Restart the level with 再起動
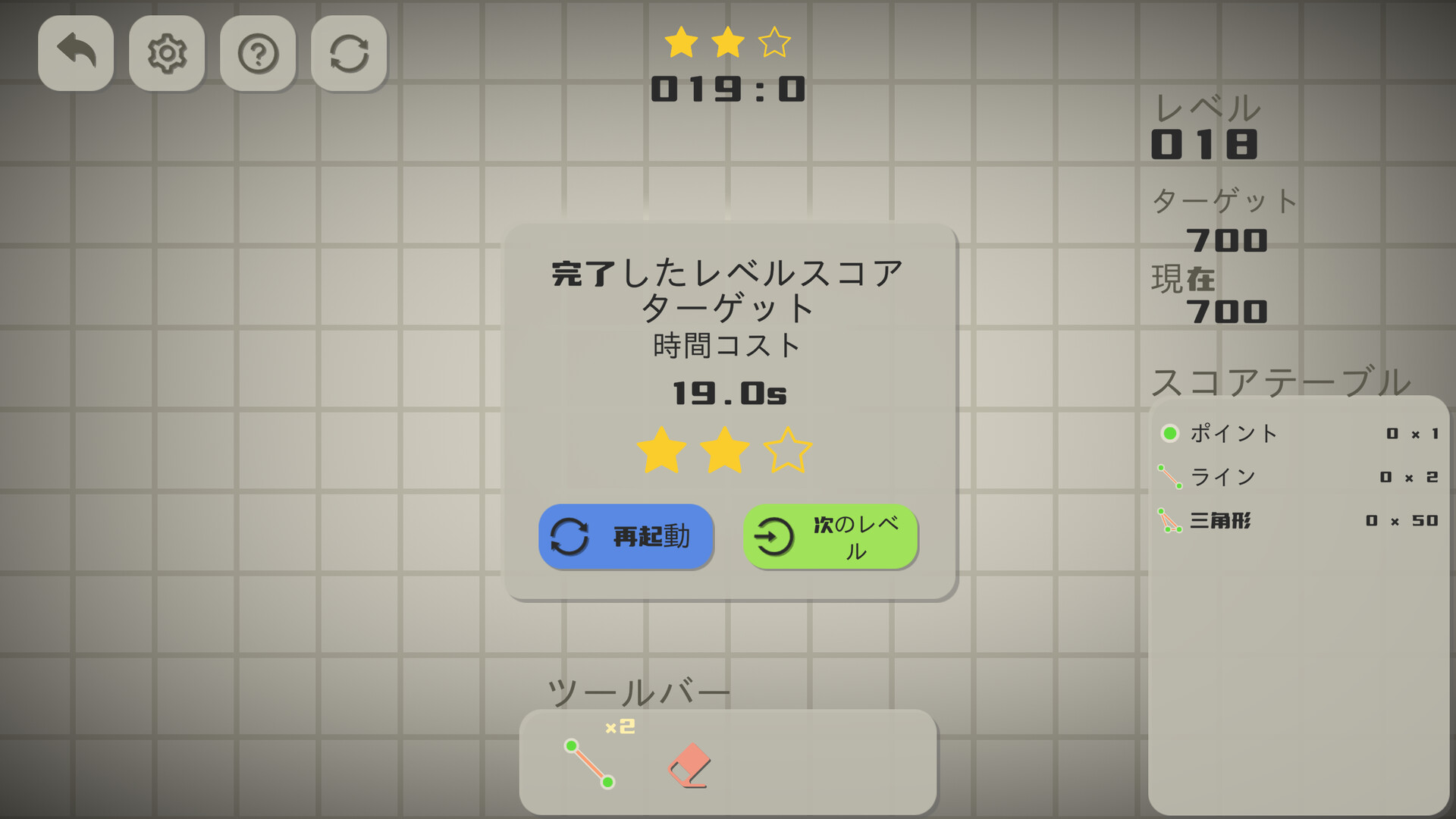 [x=626, y=536]
